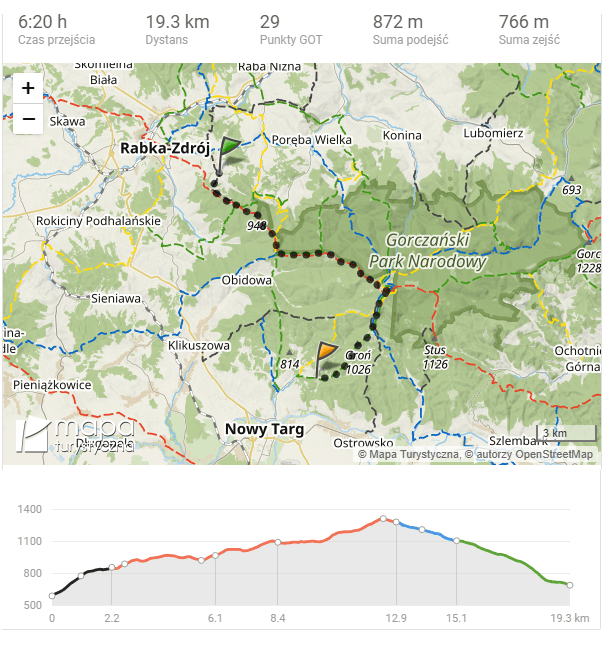The width and height of the screenshot is (616, 652).
Task: Open the OpenStreetMap attribution link
Action: pyautogui.click(x=556, y=455)
